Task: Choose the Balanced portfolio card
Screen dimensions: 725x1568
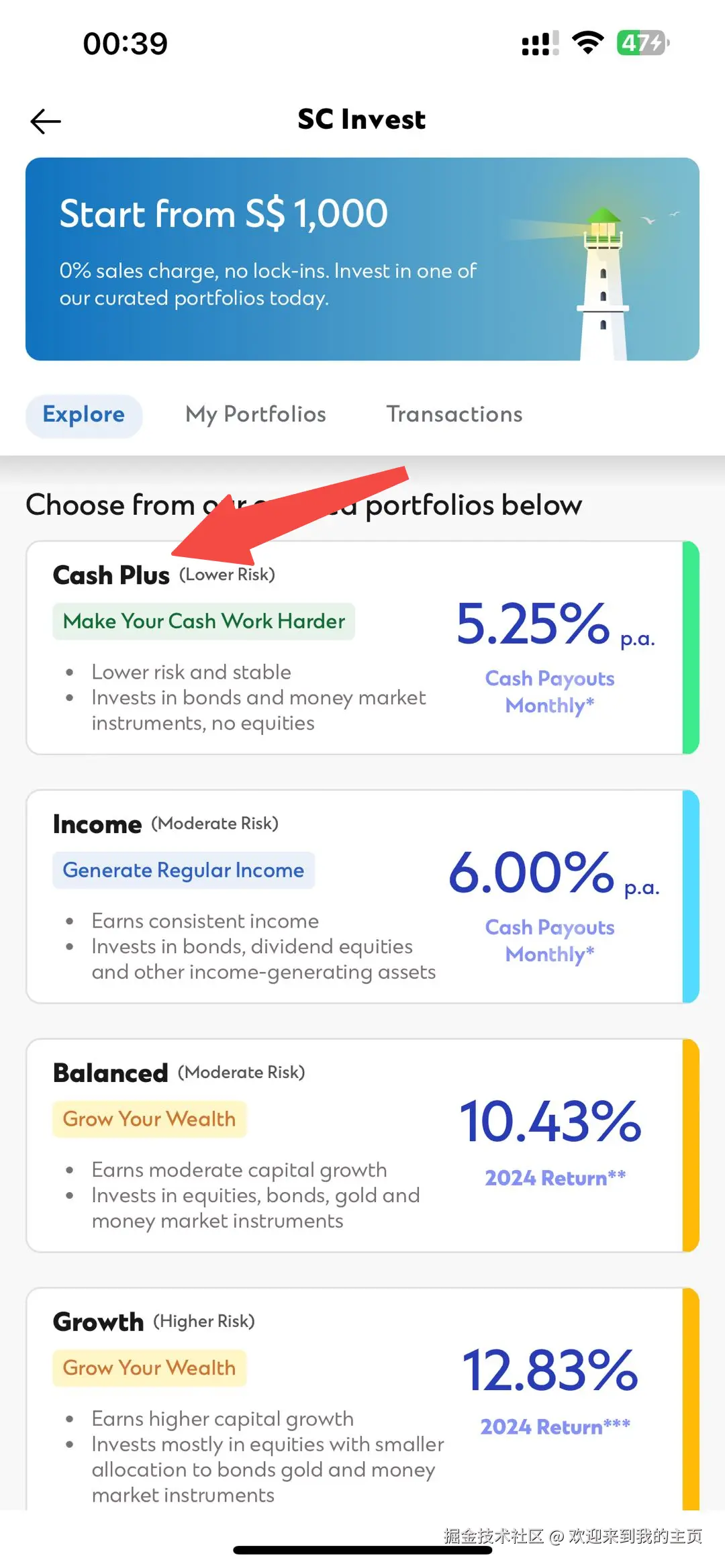Action: point(356,1145)
